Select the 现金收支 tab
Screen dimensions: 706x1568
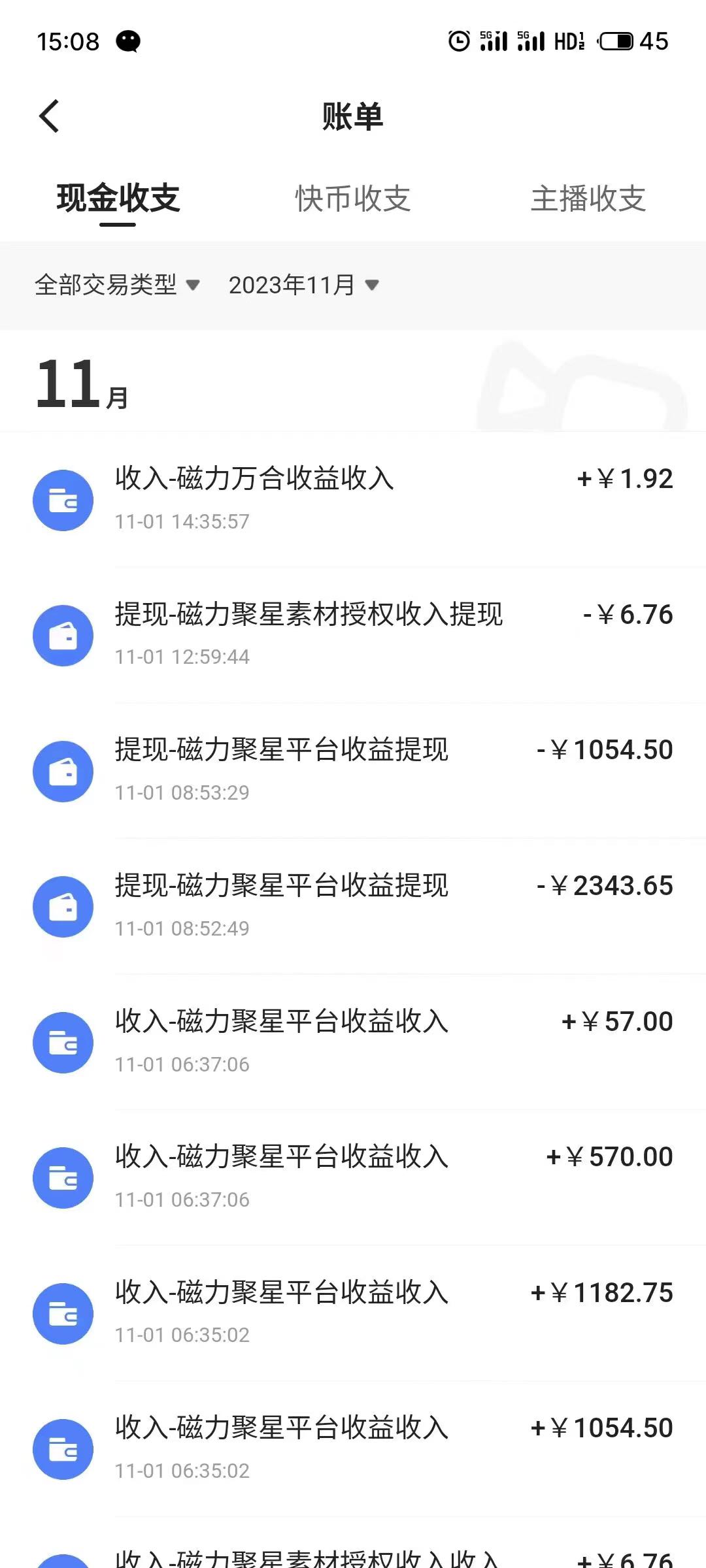coord(118,199)
